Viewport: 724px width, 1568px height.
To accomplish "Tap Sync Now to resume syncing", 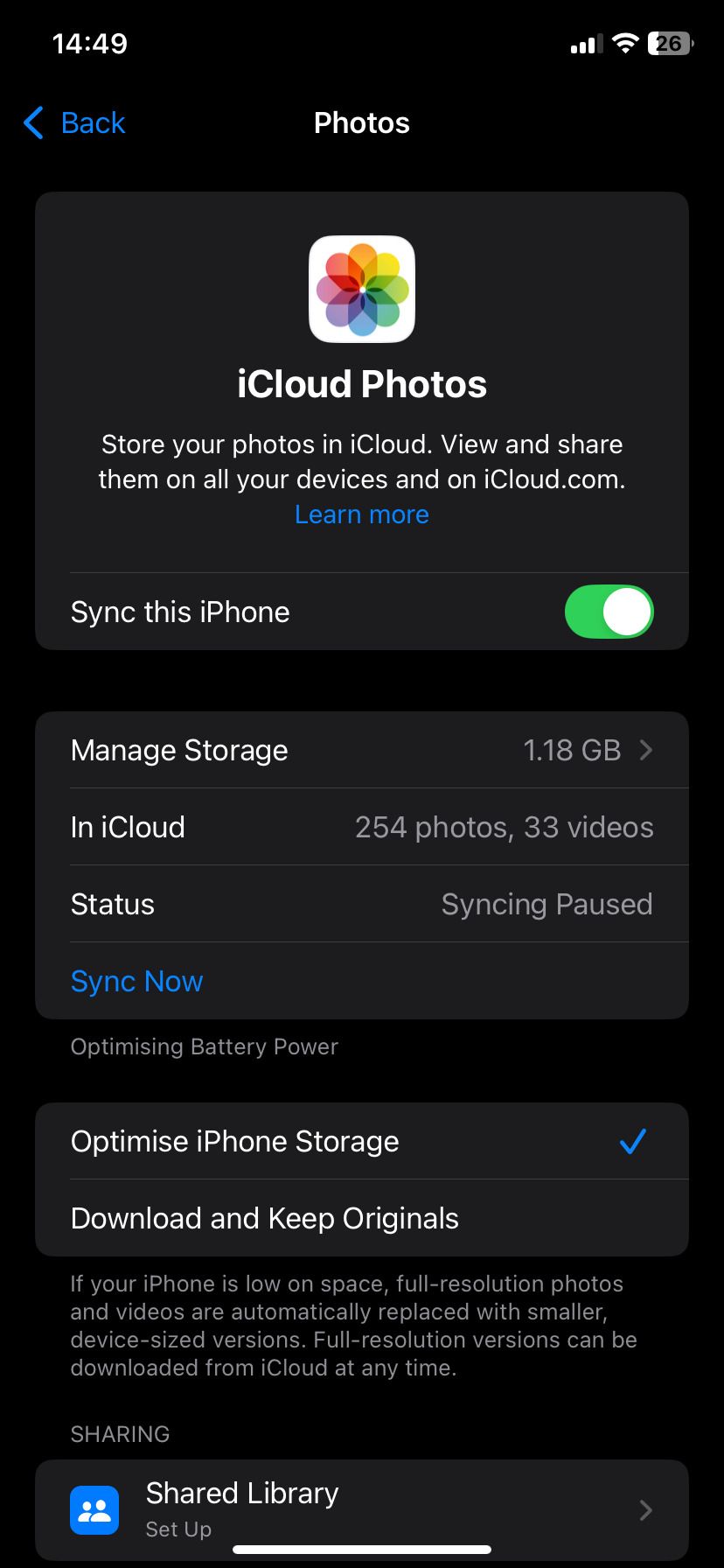I will 136,981.
